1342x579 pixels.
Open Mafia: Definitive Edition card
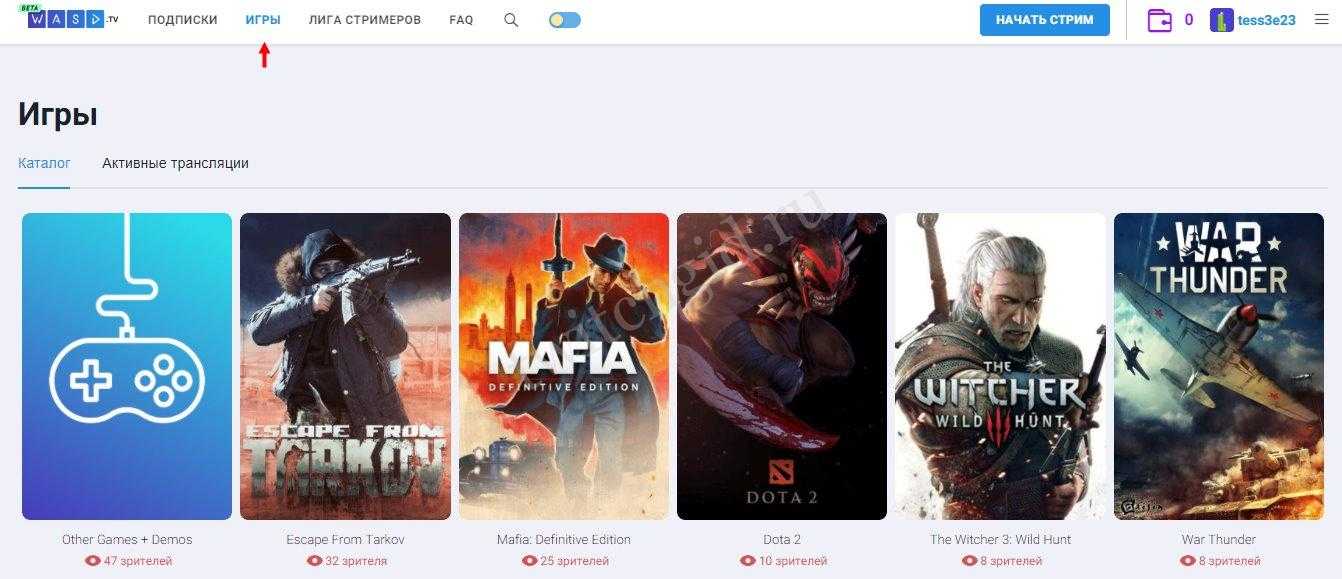pyautogui.click(x=564, y=366)
